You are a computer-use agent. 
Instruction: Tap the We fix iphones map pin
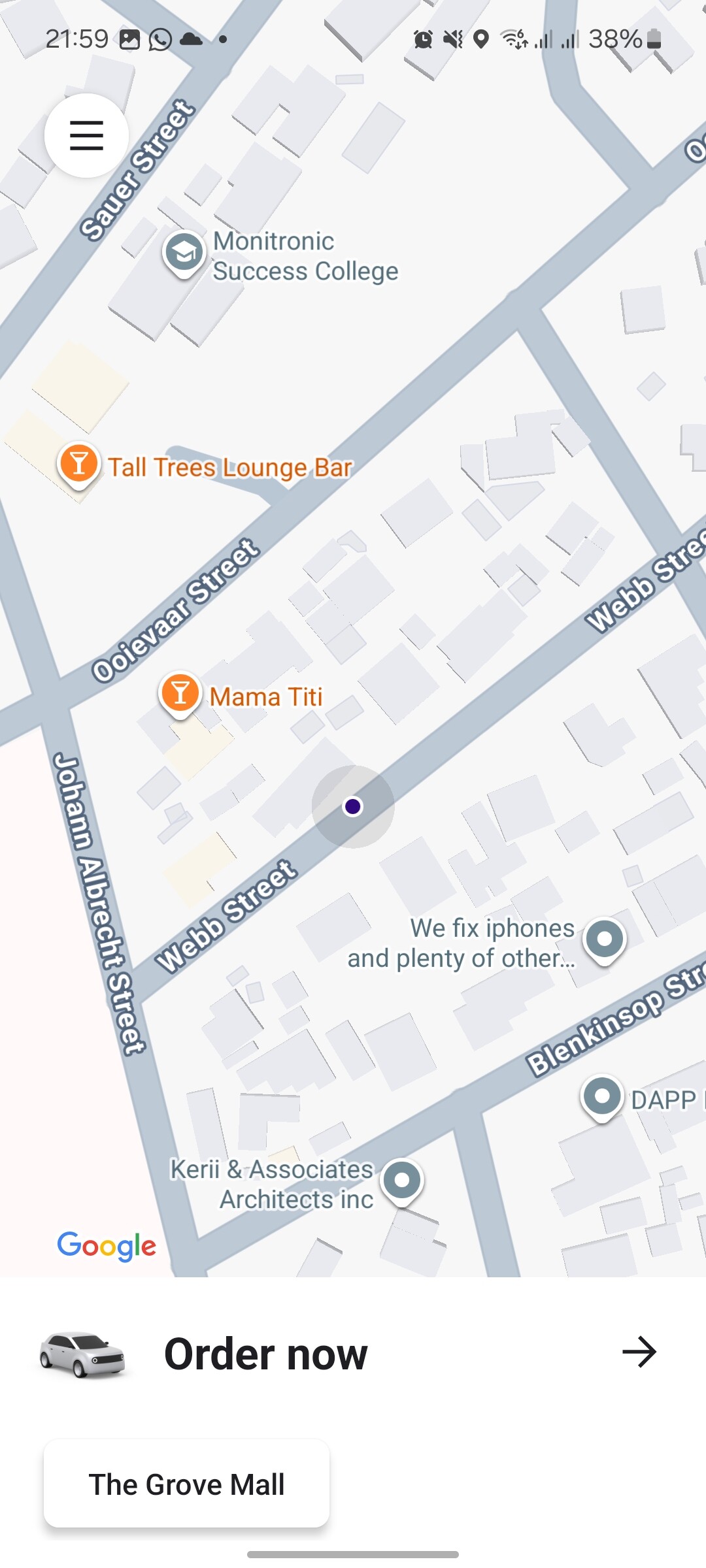coord(605,939)
